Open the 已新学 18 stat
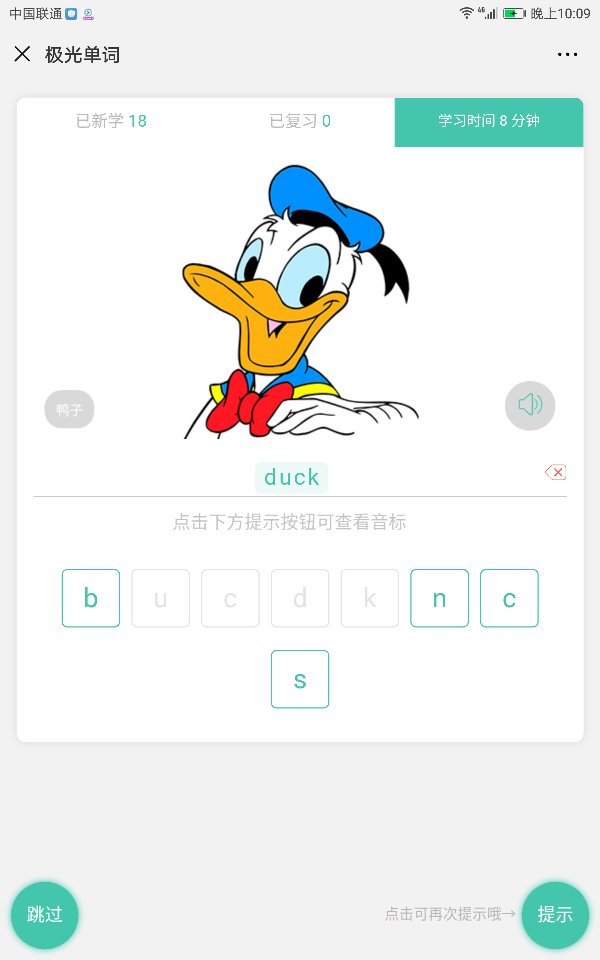Screen dimensions: 600x960 (x=111, y=122)
